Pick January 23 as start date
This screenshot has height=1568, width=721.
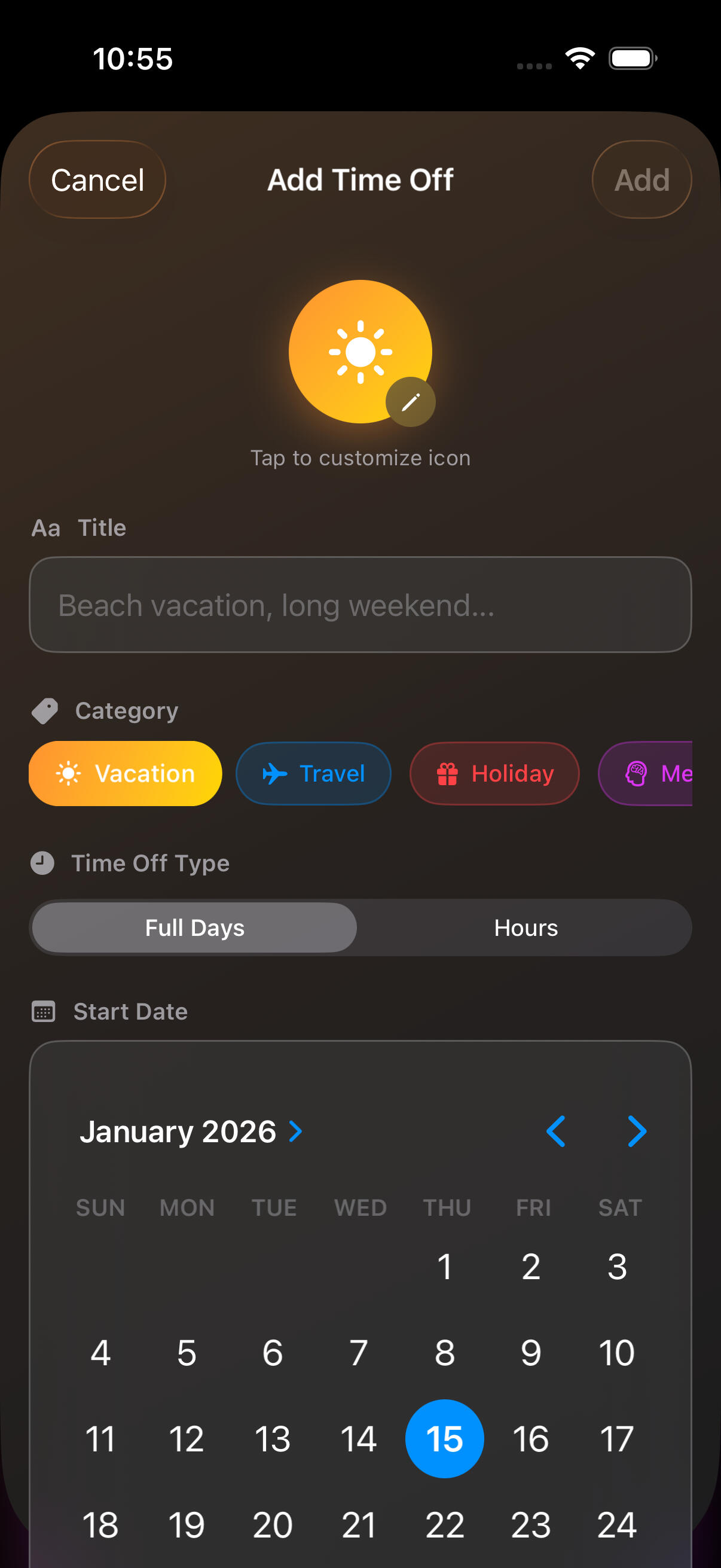530,1525
